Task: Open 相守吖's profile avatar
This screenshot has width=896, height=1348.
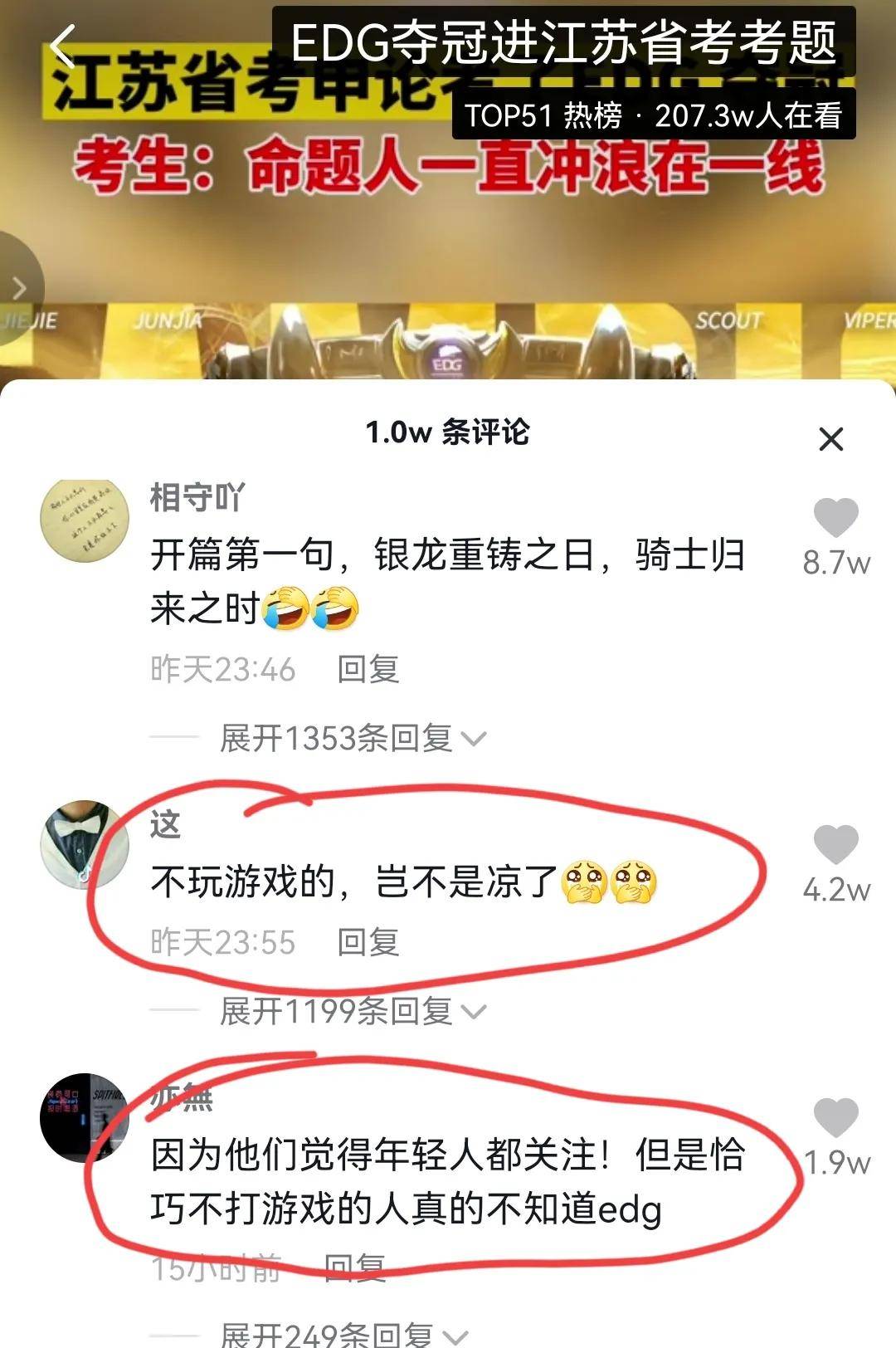Action: coord(85,520)
